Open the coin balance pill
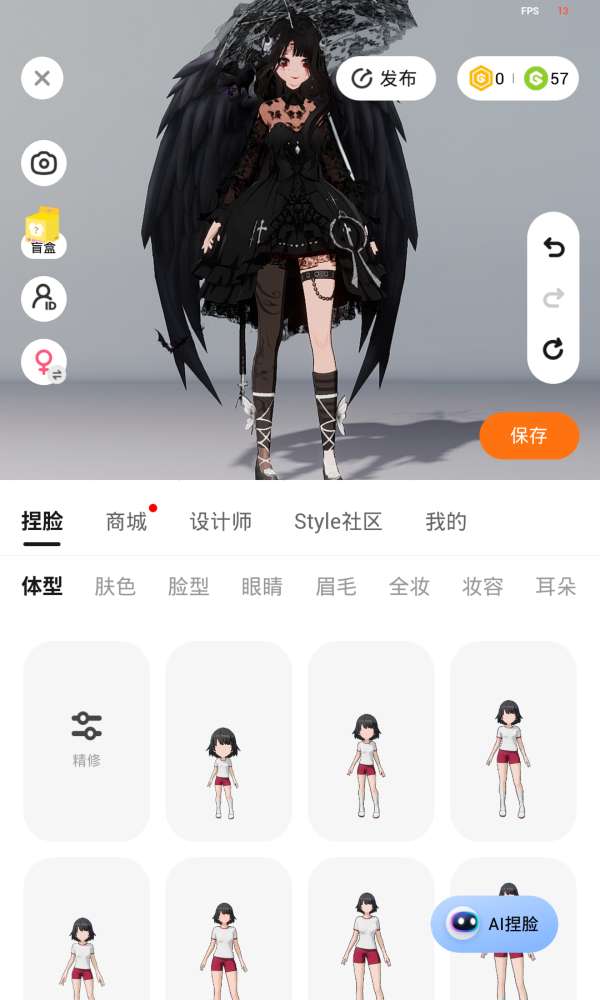Image resolution: width=600 pixels, height=1000 pixels. (517, 78)
